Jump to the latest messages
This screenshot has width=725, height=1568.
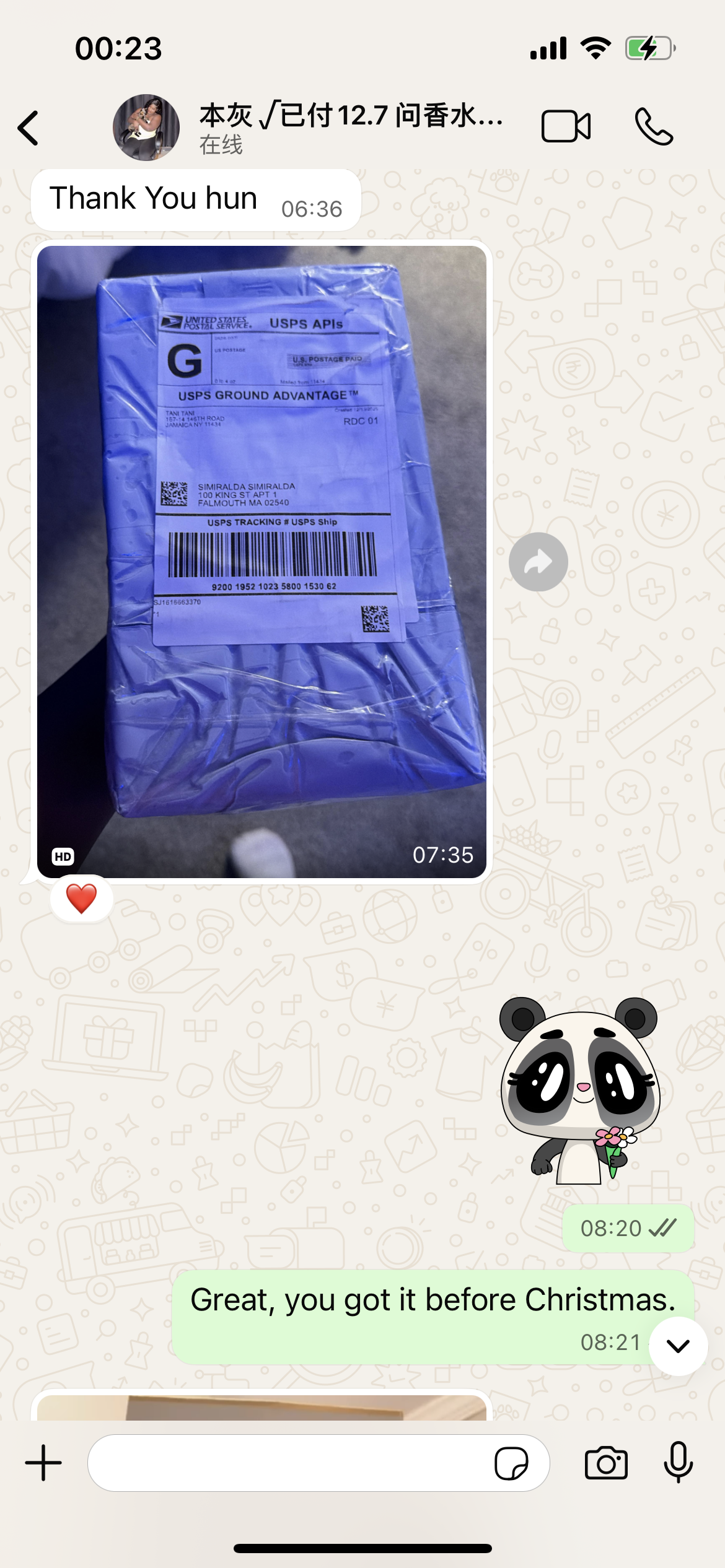tap(679, 1345)
